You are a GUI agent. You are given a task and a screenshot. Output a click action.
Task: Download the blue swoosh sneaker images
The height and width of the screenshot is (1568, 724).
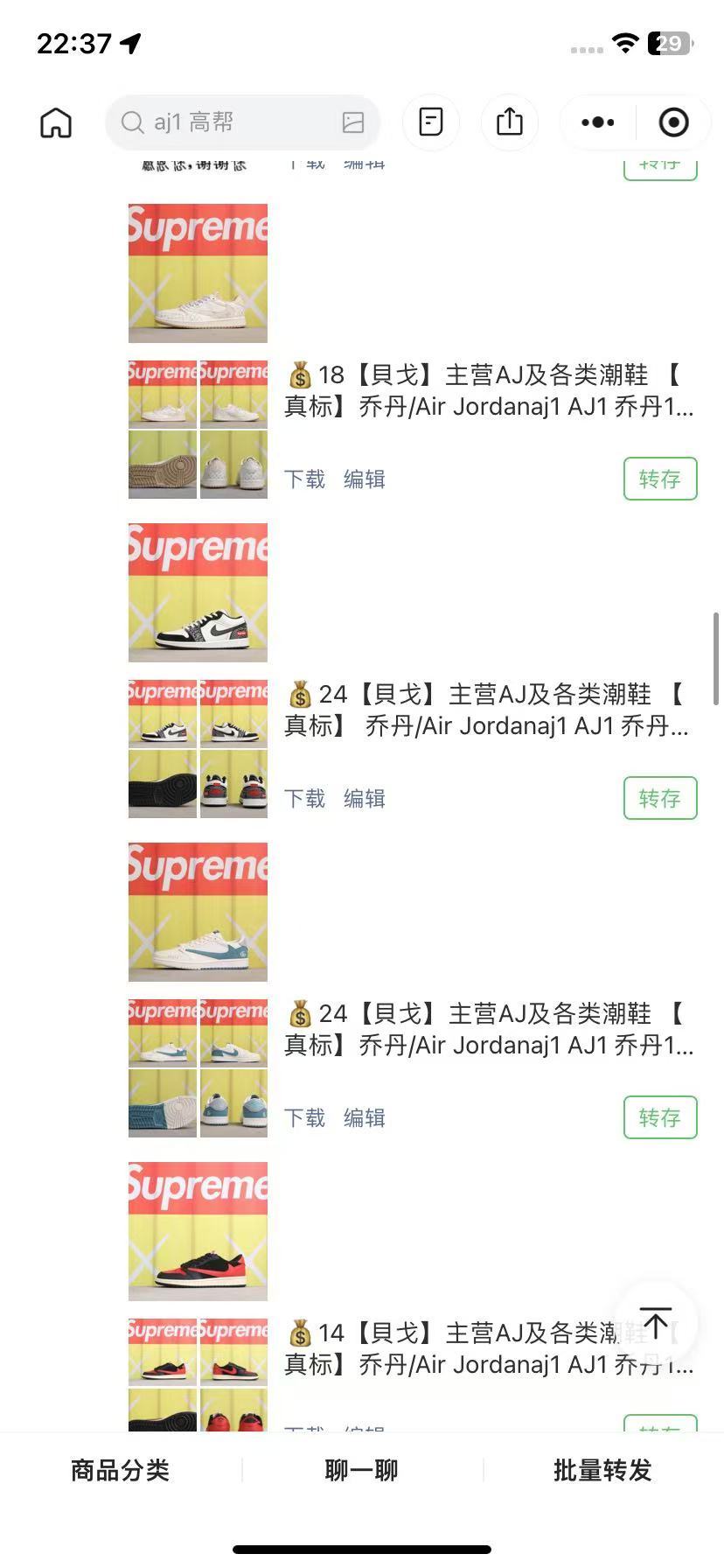point(304,1118)
